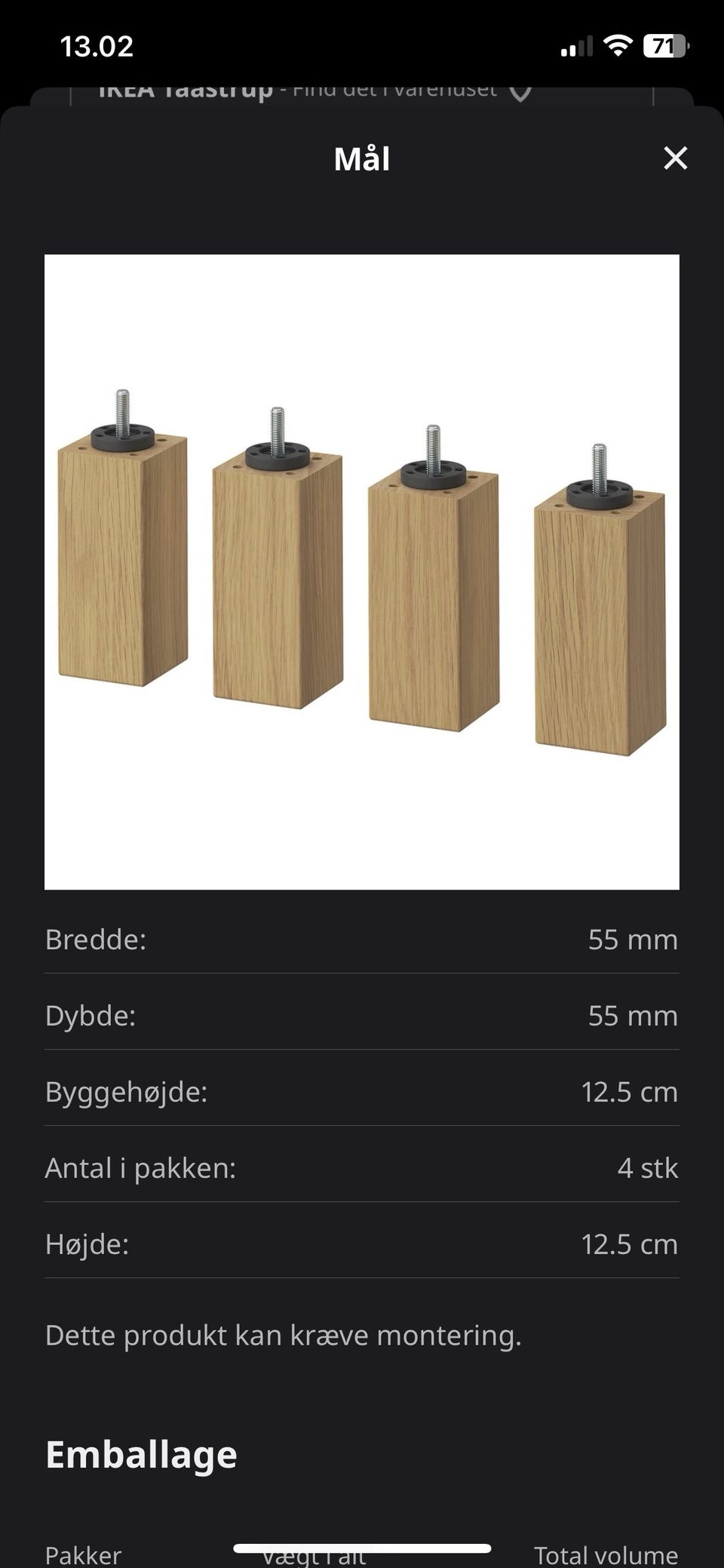The width and height of the screenshot is (724, 1568).
Task: Tap the montering notice text
Action: [x=284, y=1334]
